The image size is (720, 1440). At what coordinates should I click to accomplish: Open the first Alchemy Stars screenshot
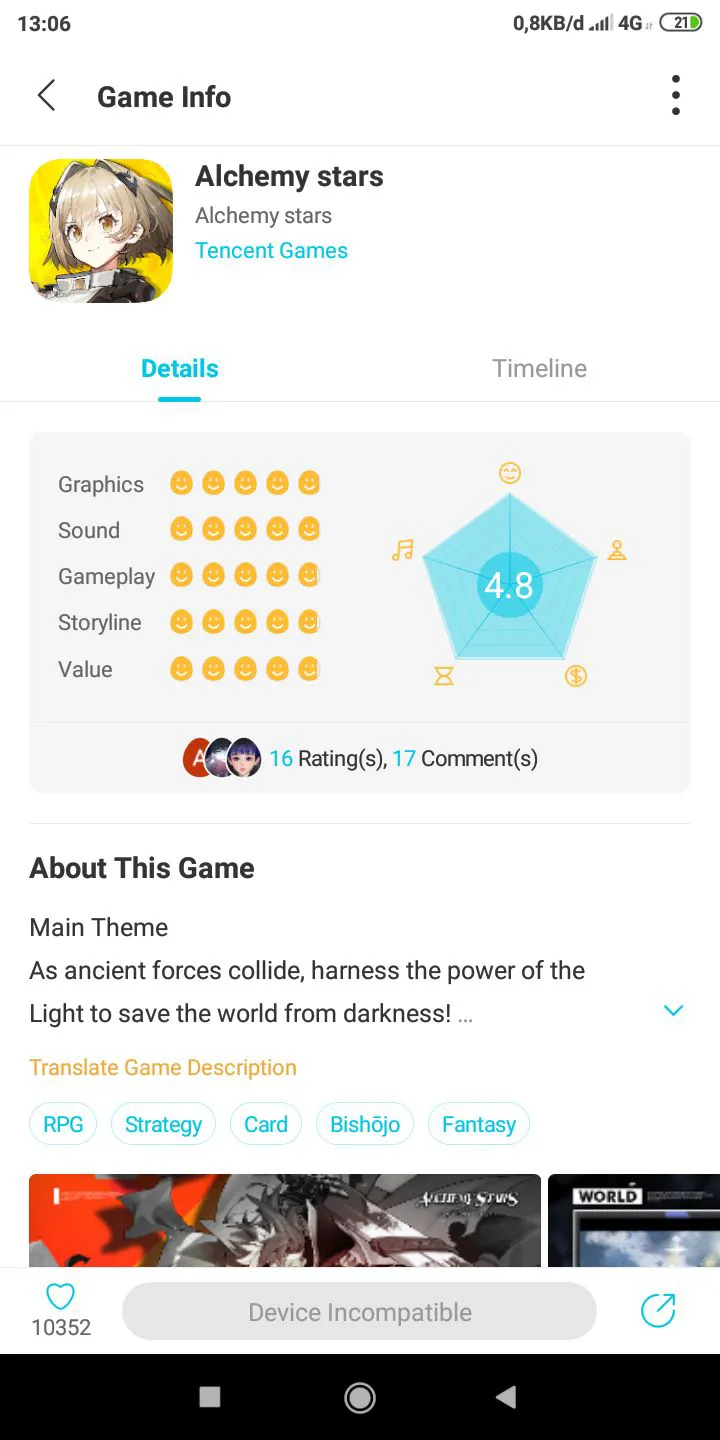click(x=285, y=1221)
